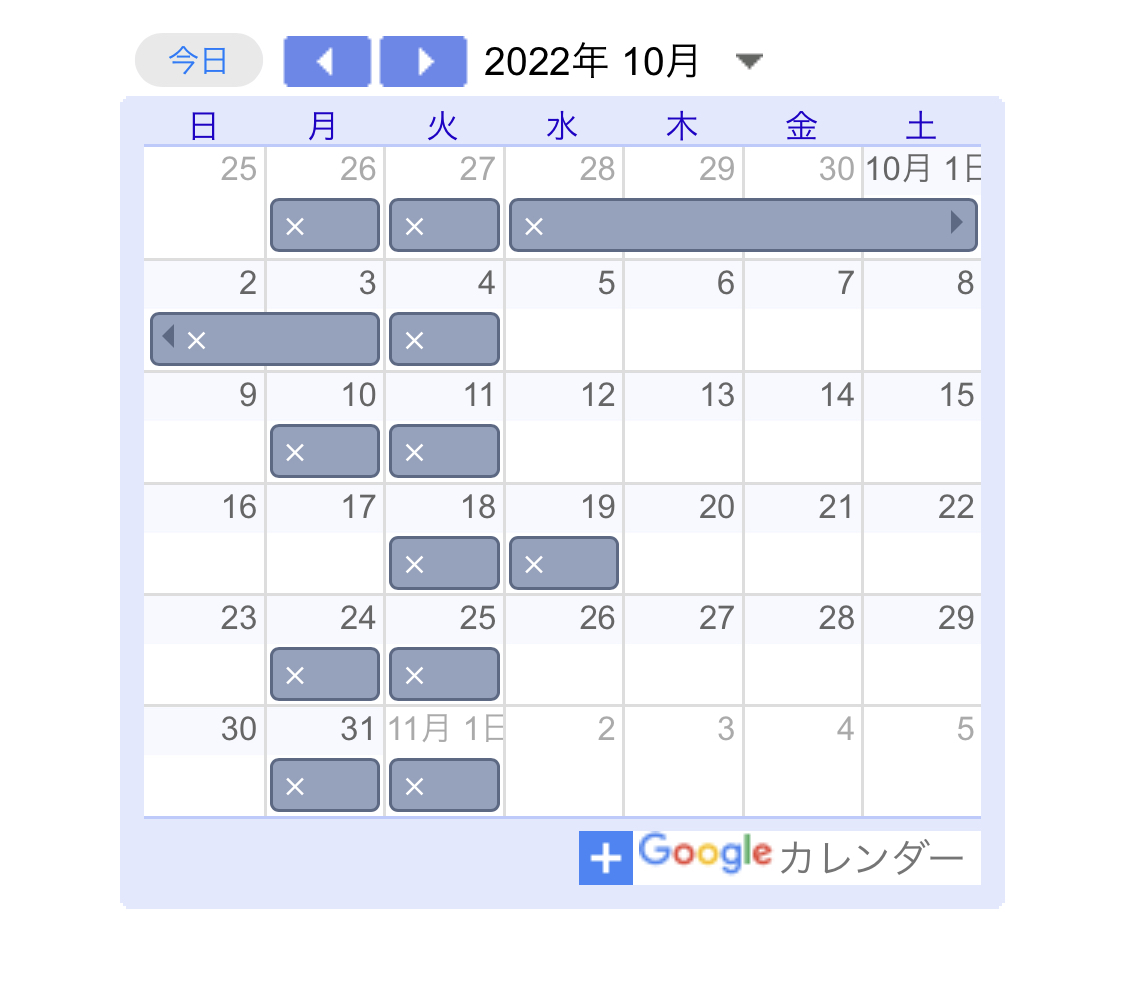The width and height of the screenshot is (1125, 982).
Task: Open the × event on October 11
Action: pyautogui.click(x=444, y=451)
